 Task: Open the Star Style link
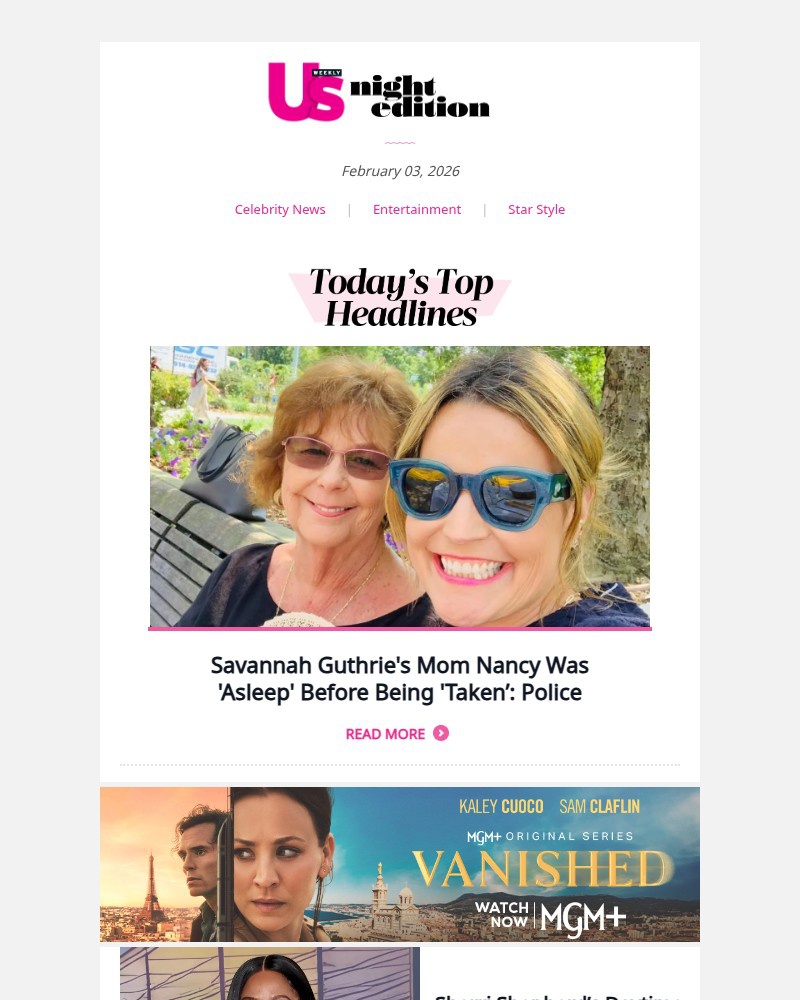click(x=536, y=209)
